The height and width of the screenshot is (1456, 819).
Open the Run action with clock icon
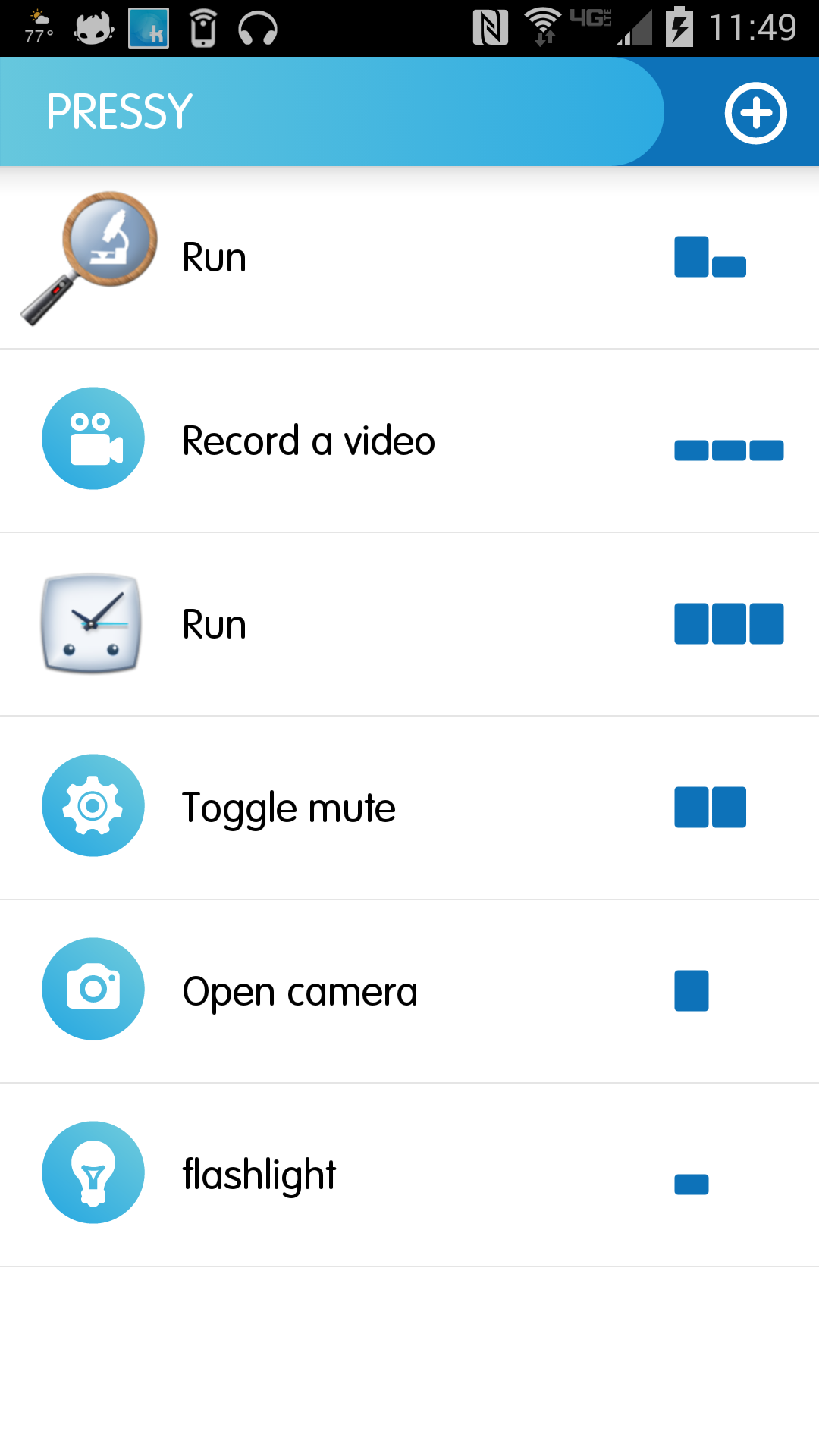pyautogui.click(x=409, y=625)
